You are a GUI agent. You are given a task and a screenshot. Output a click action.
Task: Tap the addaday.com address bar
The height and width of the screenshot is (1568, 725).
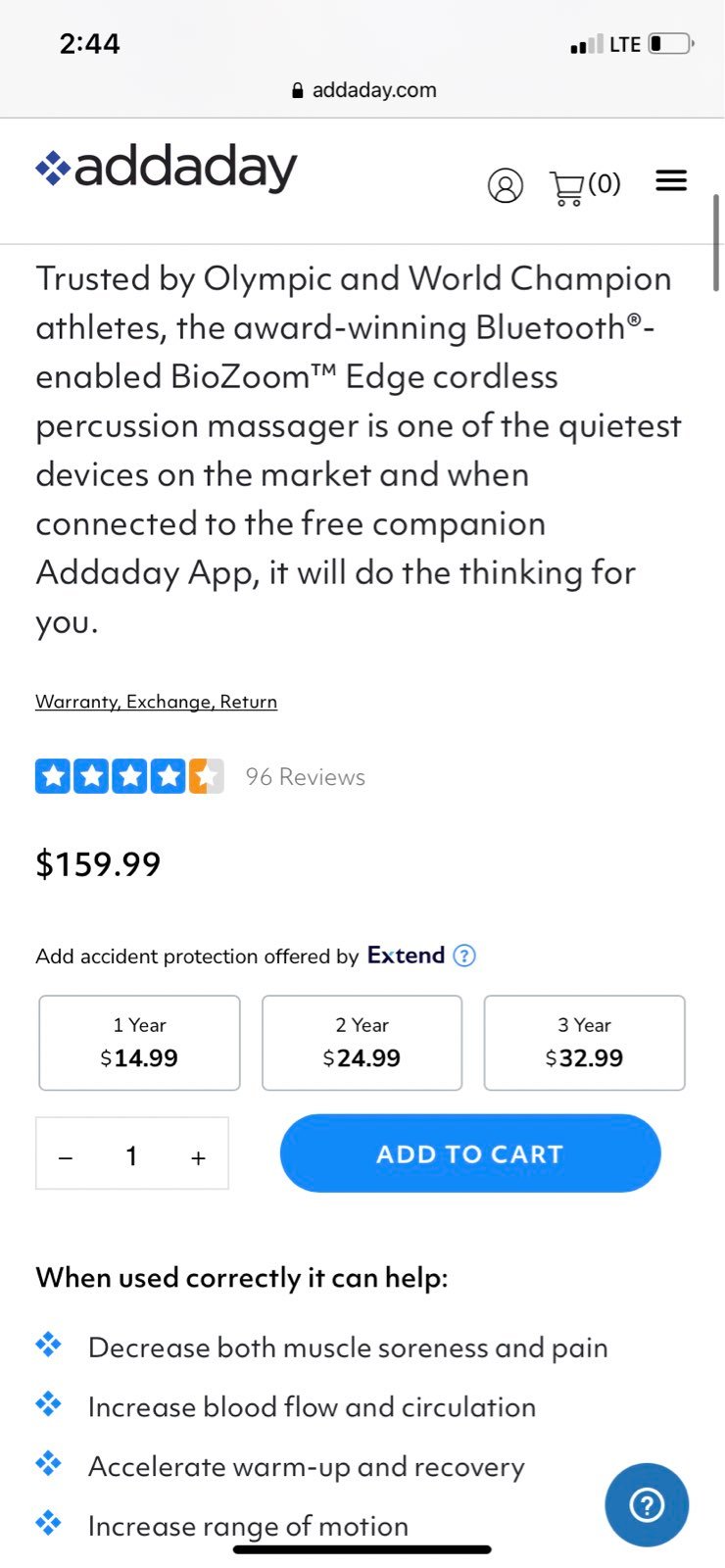[x=364, y=90]
